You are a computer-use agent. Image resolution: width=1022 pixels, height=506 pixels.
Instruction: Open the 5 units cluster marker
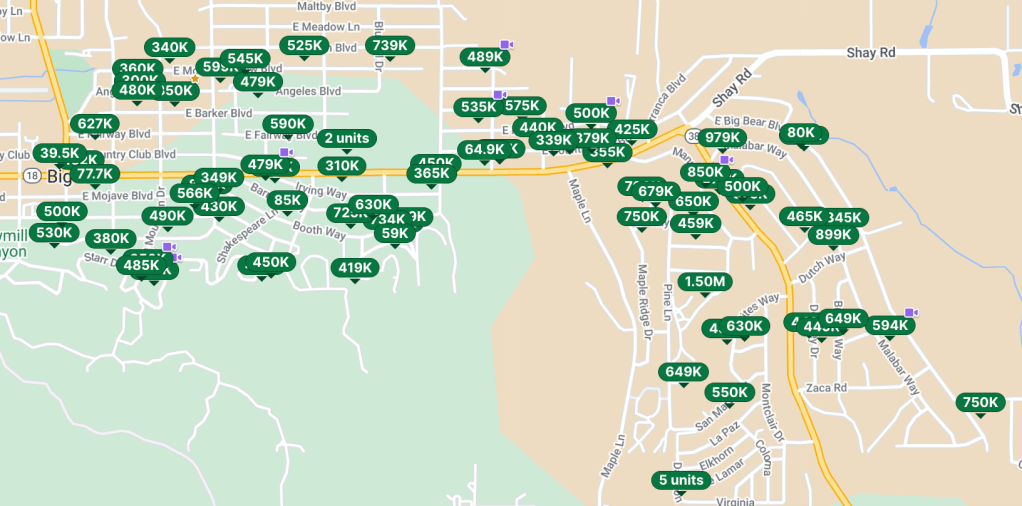(681, 480)
